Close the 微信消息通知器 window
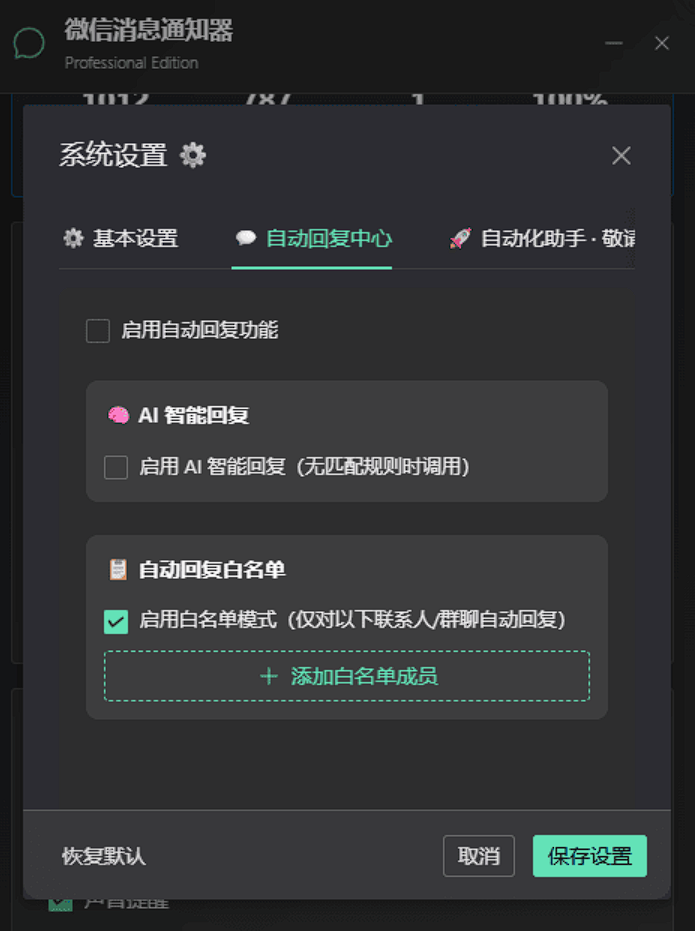 point(661,43)
